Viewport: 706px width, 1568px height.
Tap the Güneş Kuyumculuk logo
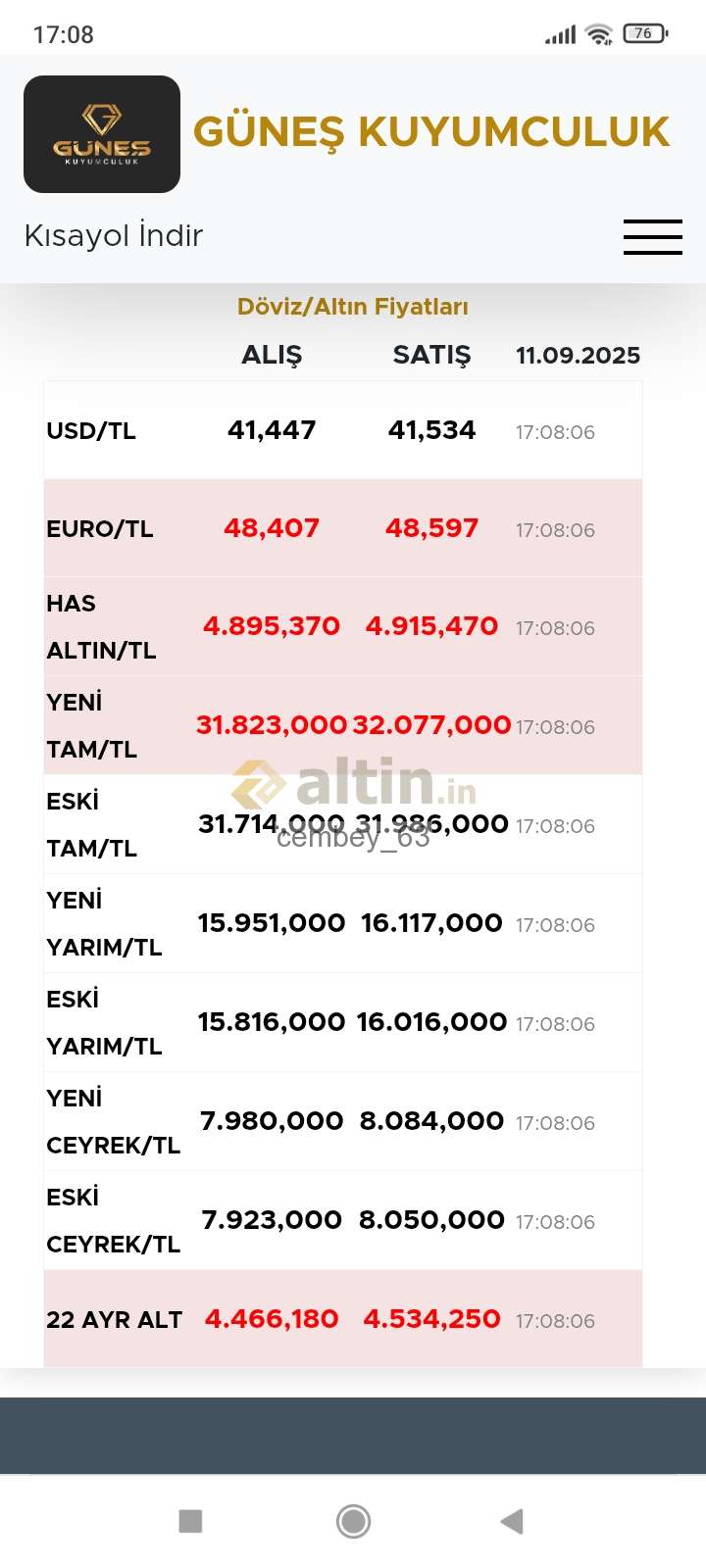[102, 134]
